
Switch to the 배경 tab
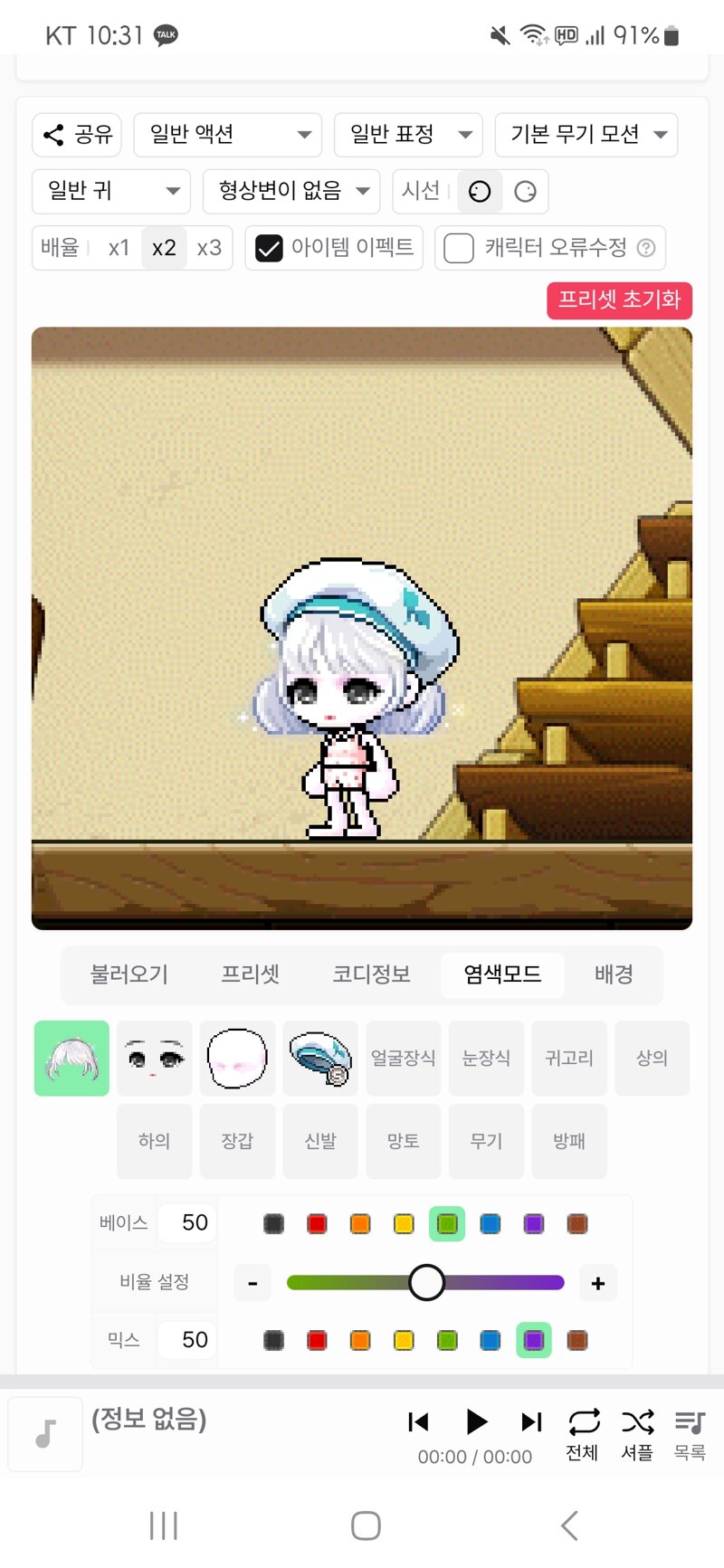tap(614, 974)
